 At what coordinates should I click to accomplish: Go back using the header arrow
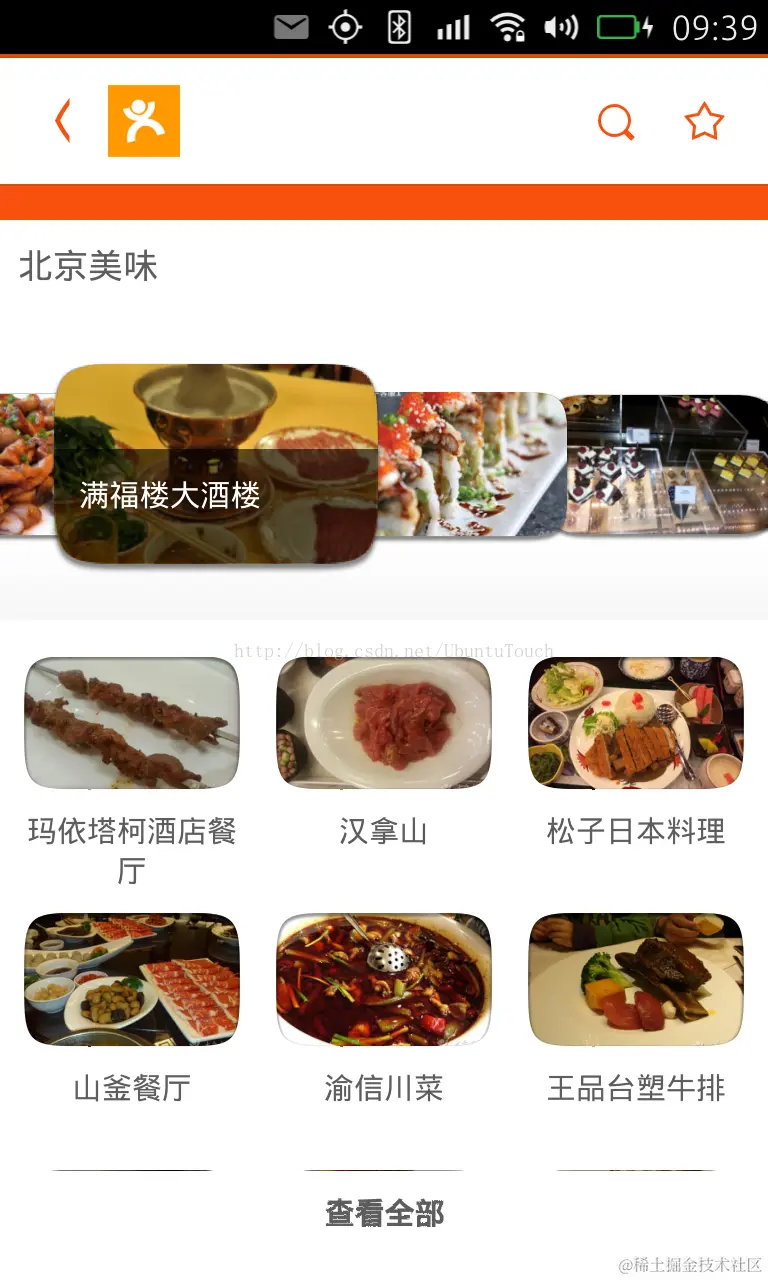(63, 122)
